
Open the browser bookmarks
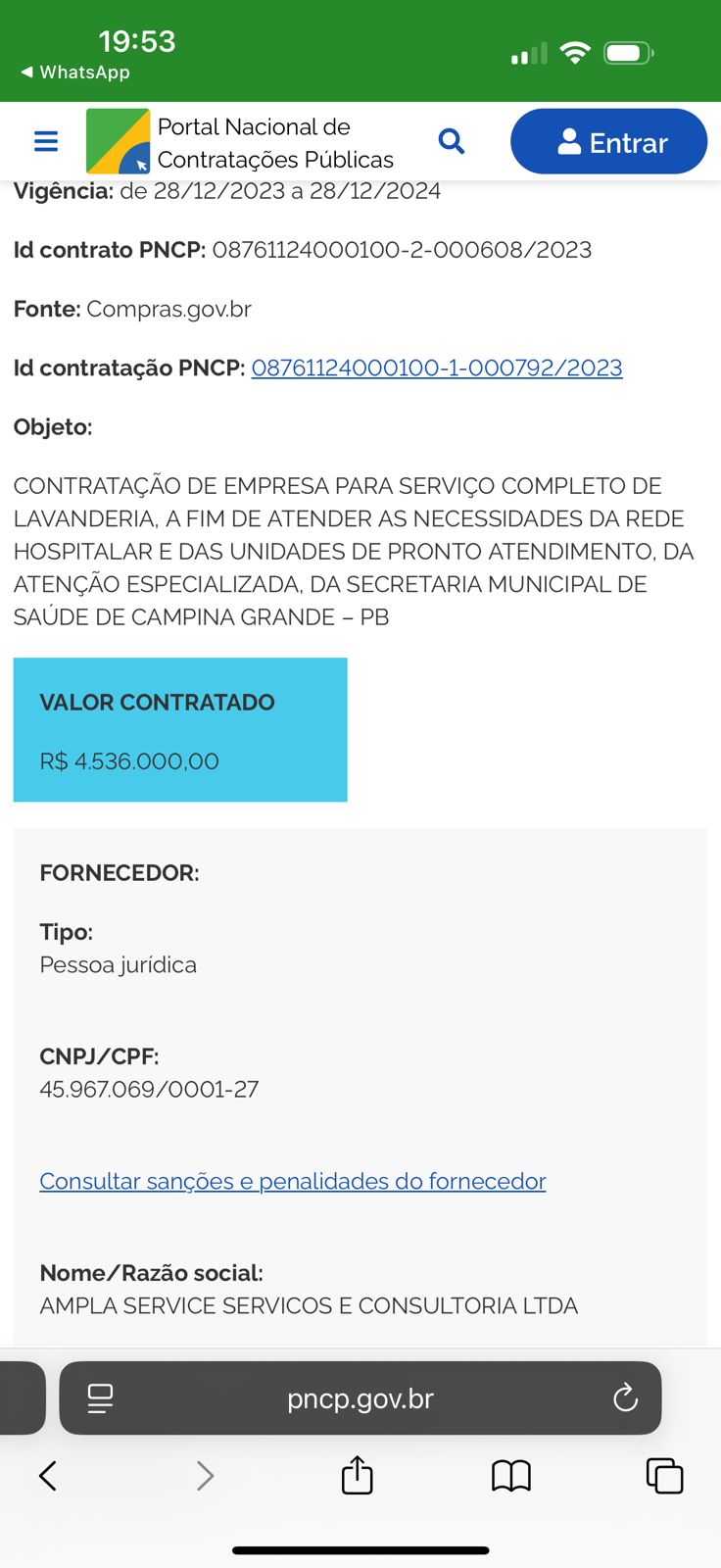pyautogui.click(x=510, y=1476)
